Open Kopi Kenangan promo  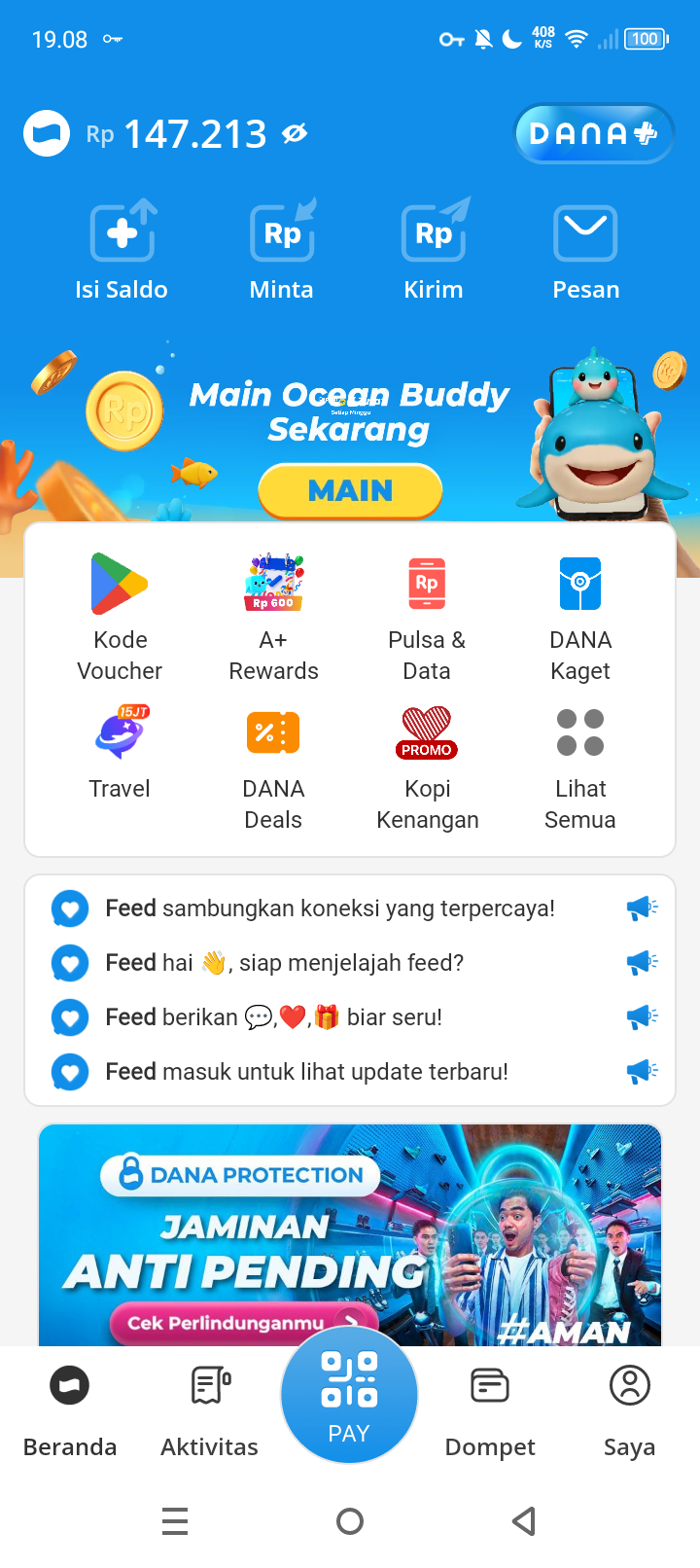[427, 766]
